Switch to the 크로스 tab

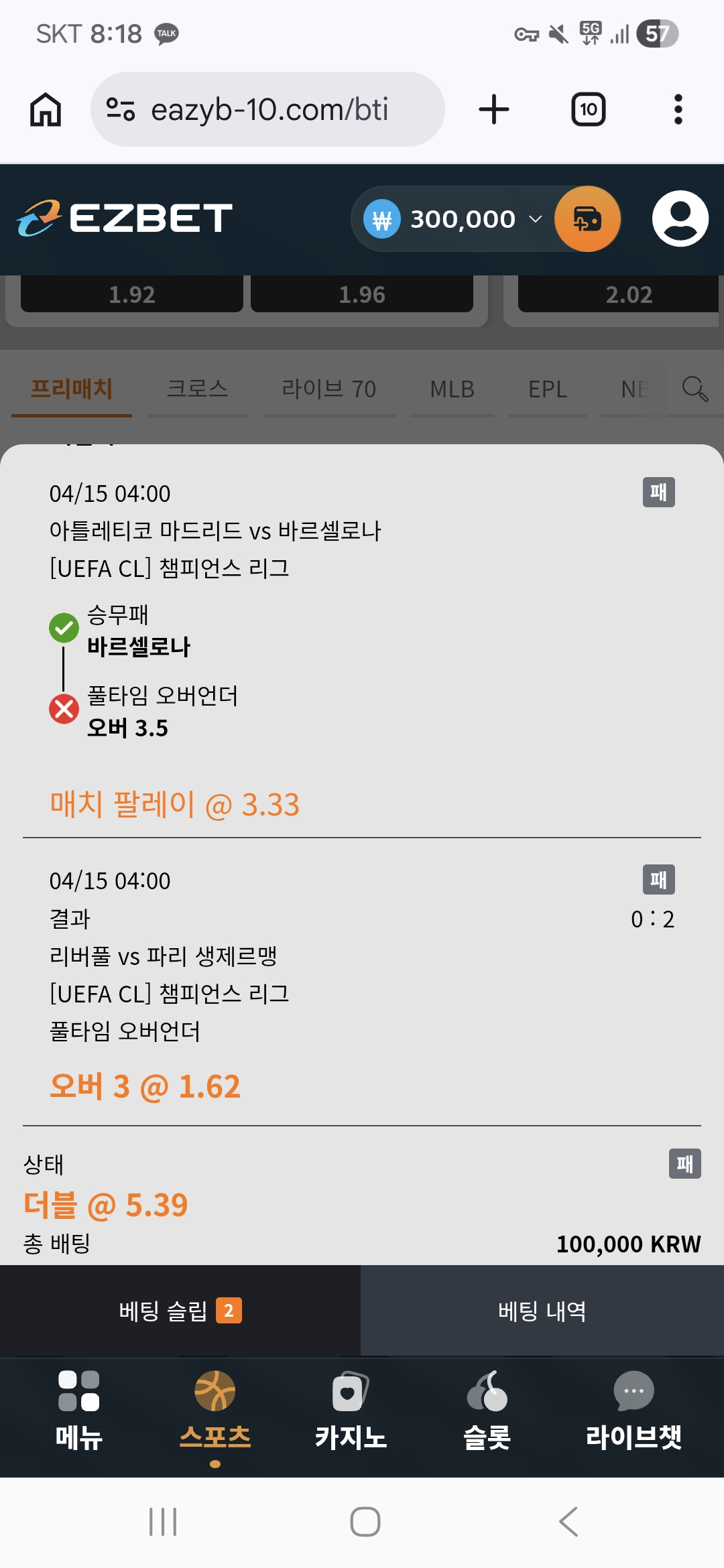197,389
